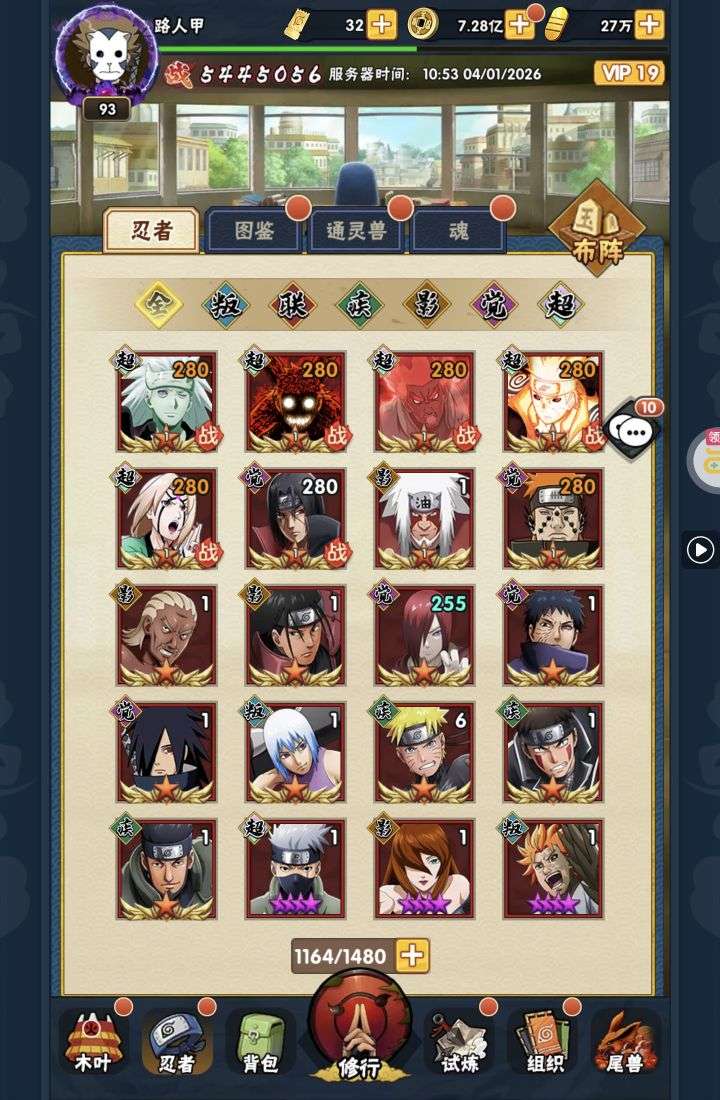
Task: Switch to the 通灵兽 tab
Action: pyautogui.click(x=356, y=232)
